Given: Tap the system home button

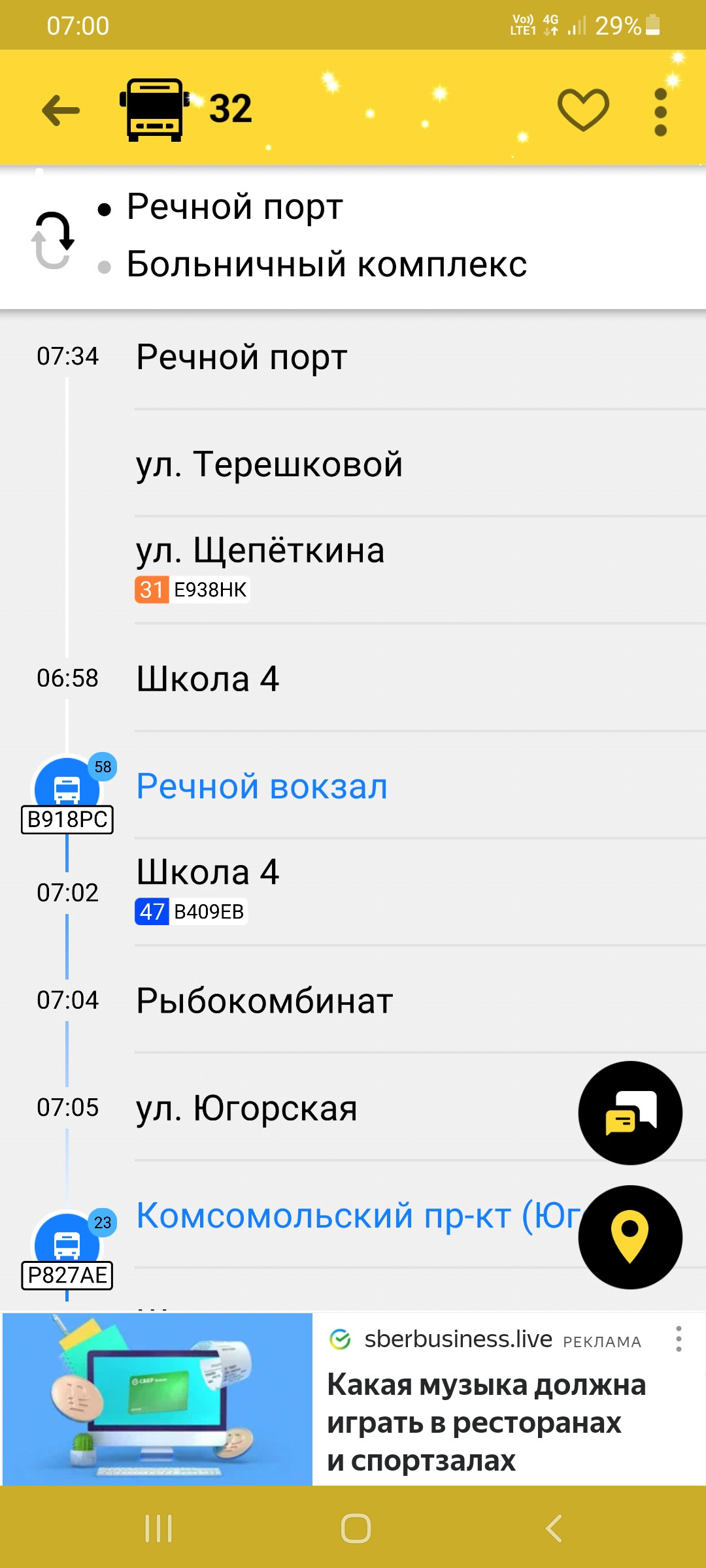Looking at the screenshot, I should (356, 1528).
